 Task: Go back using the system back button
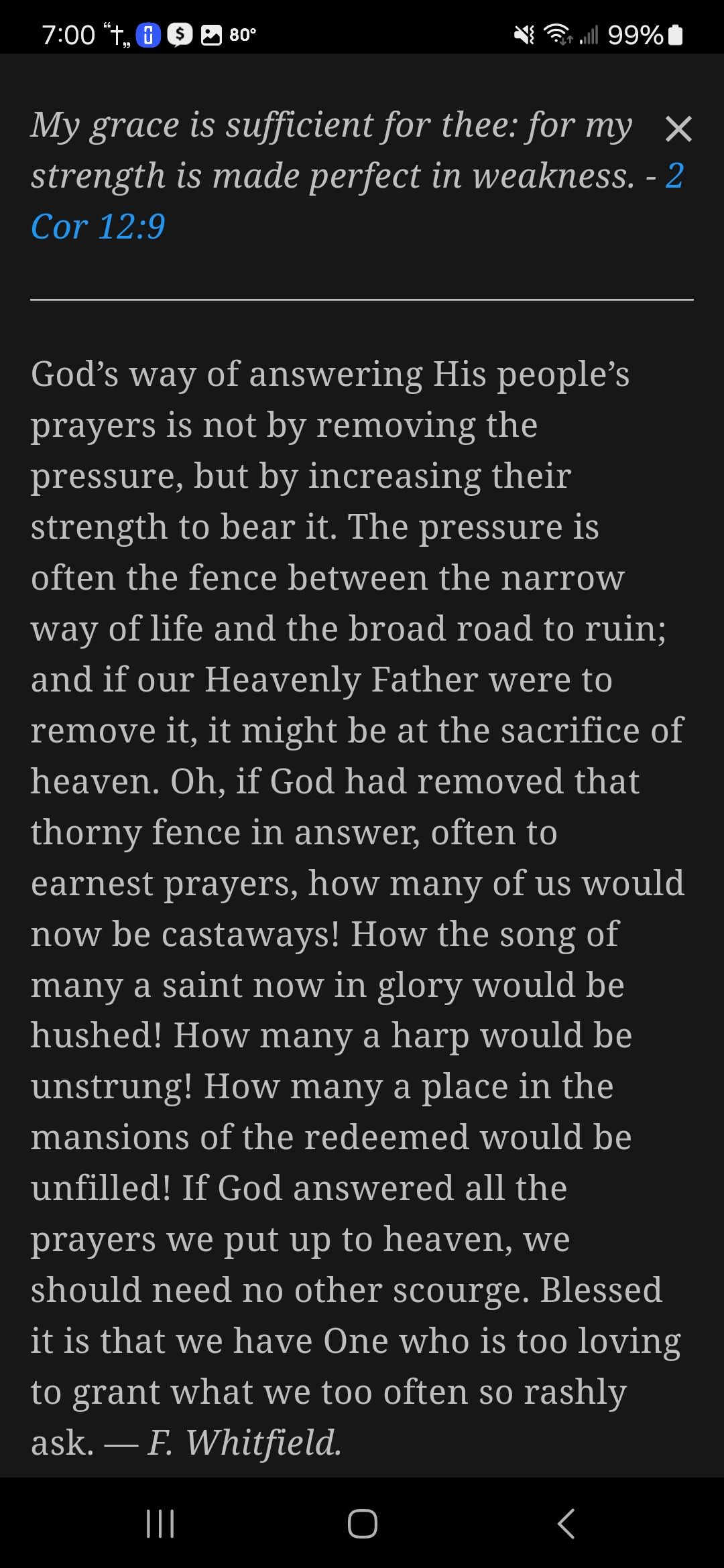pyautogui.click(x=566, y=1523)
